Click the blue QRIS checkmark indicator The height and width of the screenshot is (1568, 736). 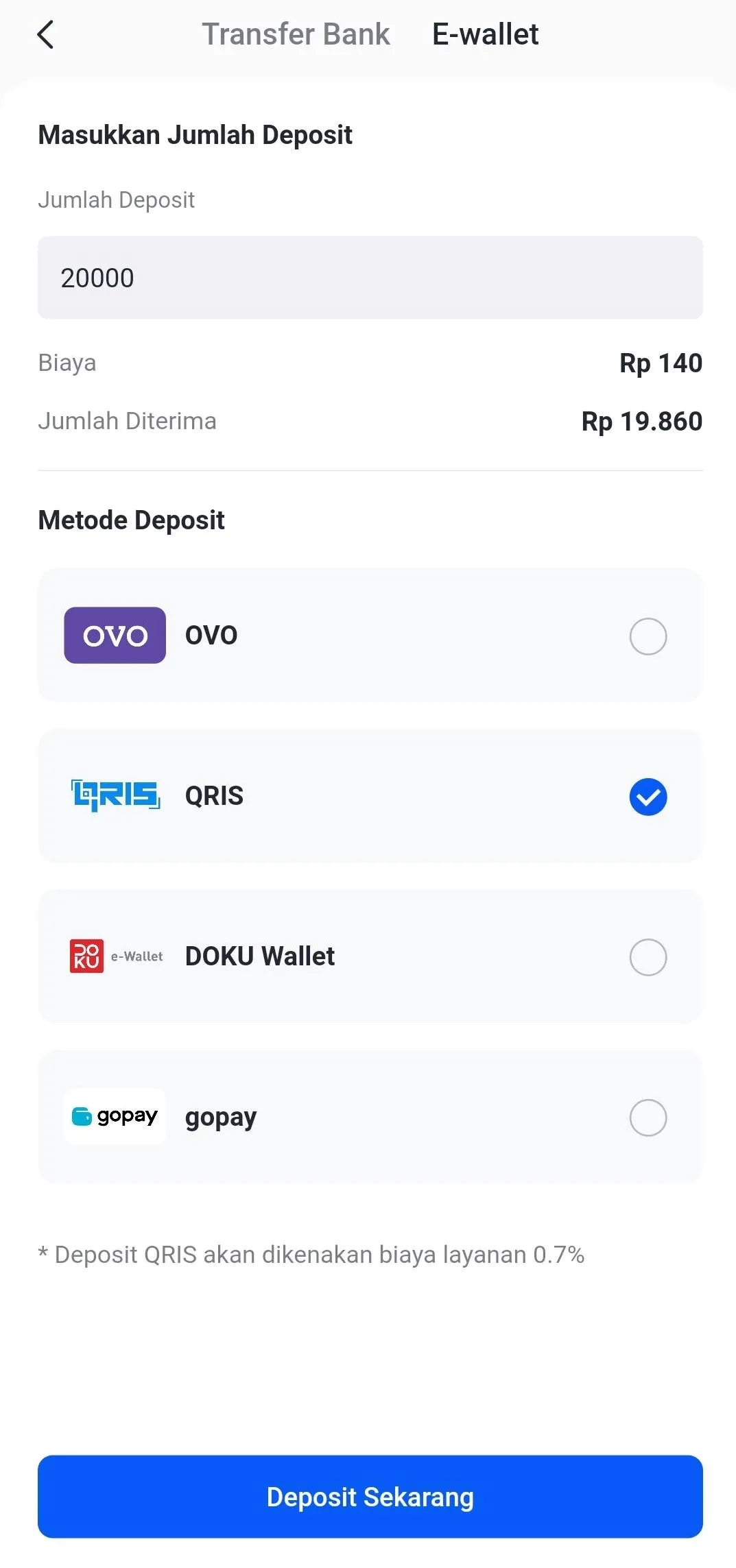(648, 796)
